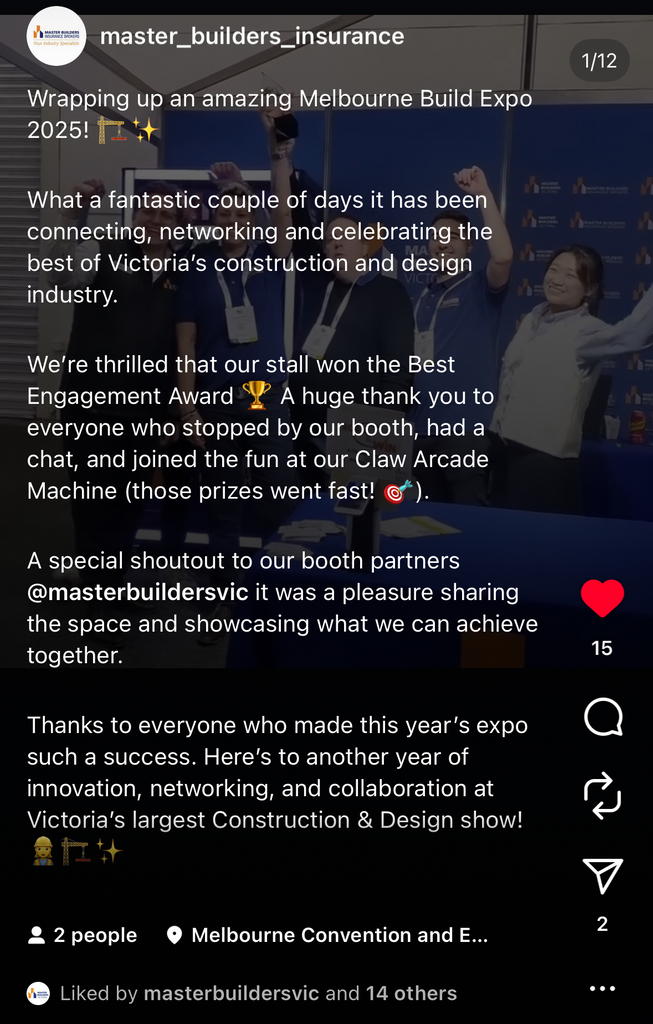View the 2 people tagged

[x=83, y=935]
